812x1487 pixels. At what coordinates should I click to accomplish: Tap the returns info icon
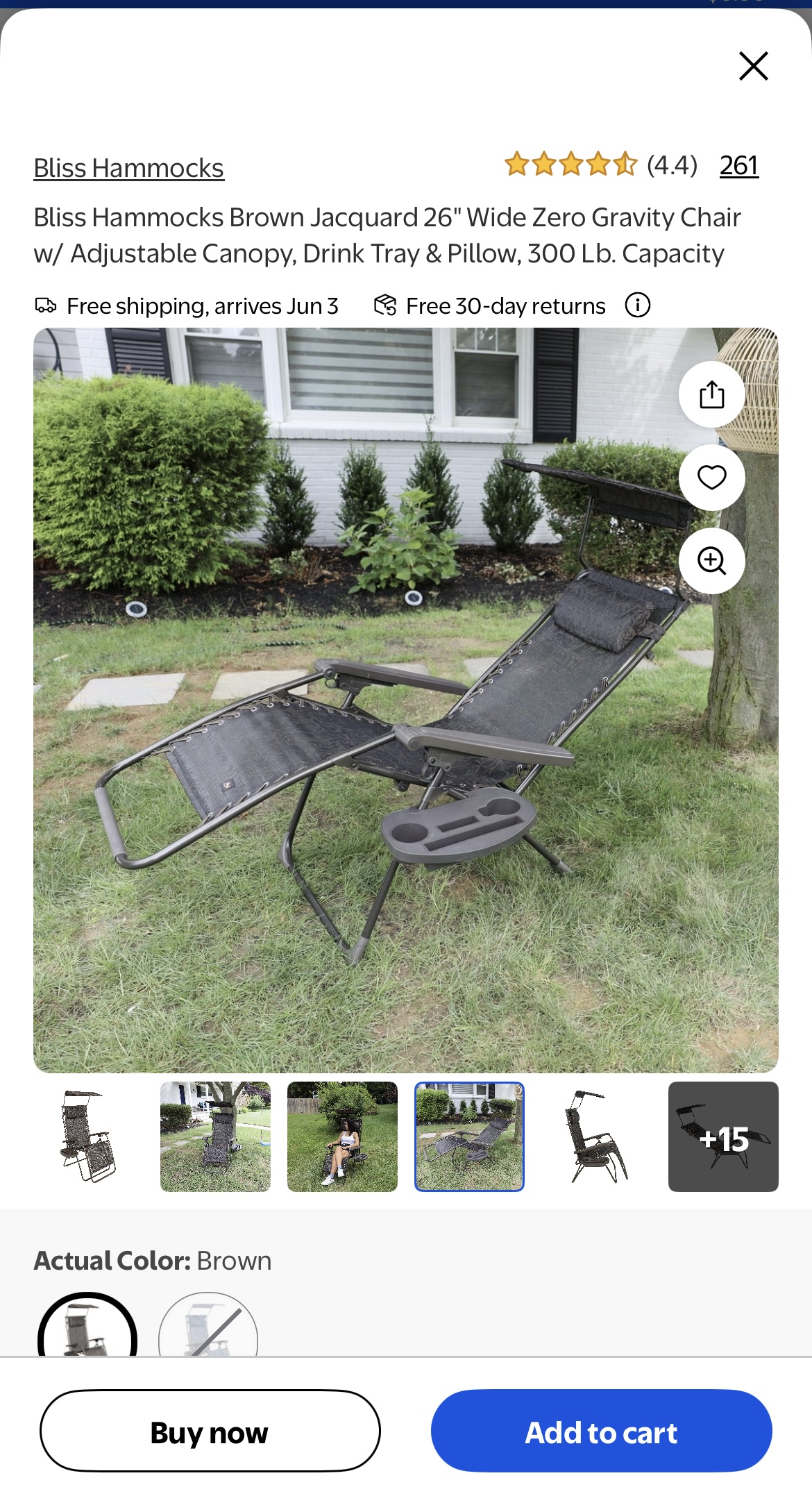click(637, 305)
